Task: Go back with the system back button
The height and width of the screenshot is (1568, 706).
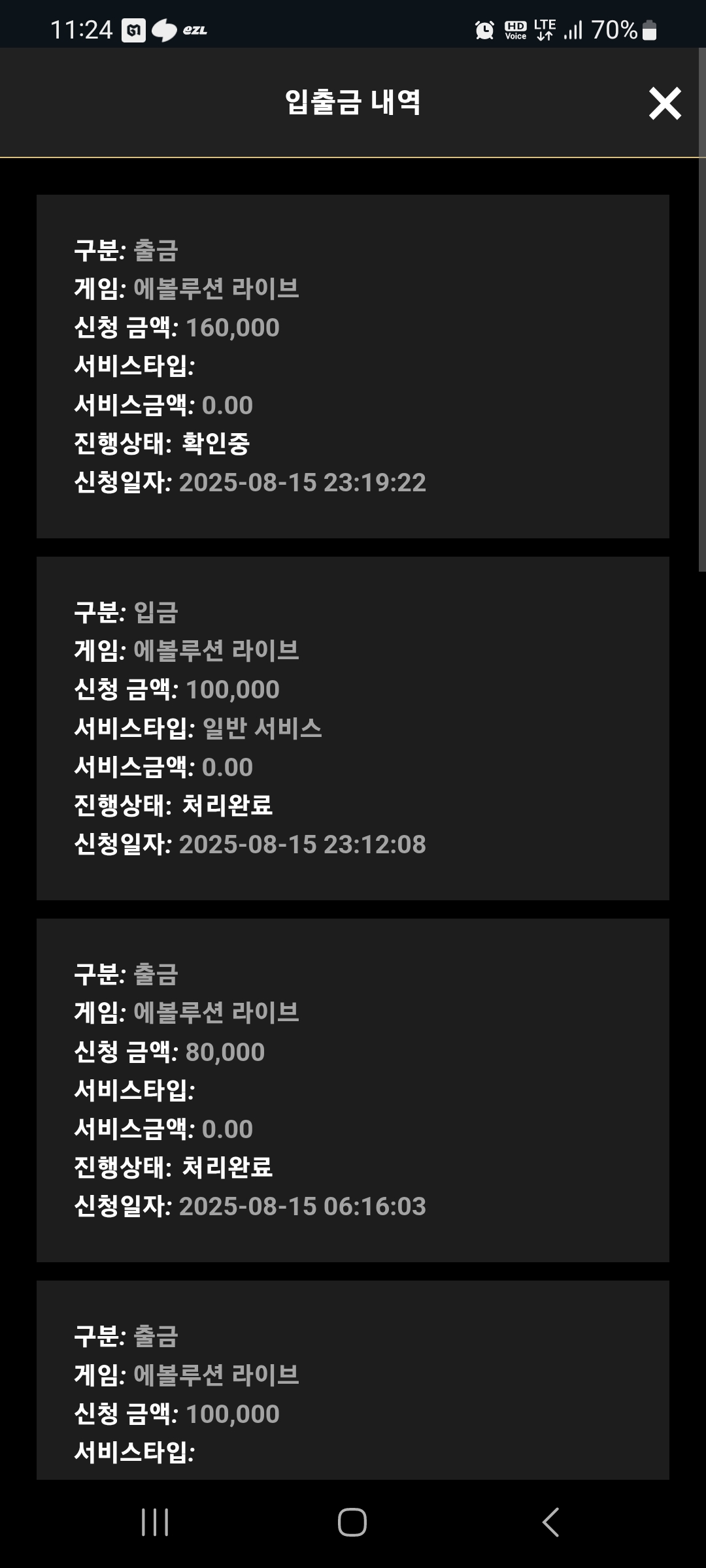Action: click(550, 1522)
